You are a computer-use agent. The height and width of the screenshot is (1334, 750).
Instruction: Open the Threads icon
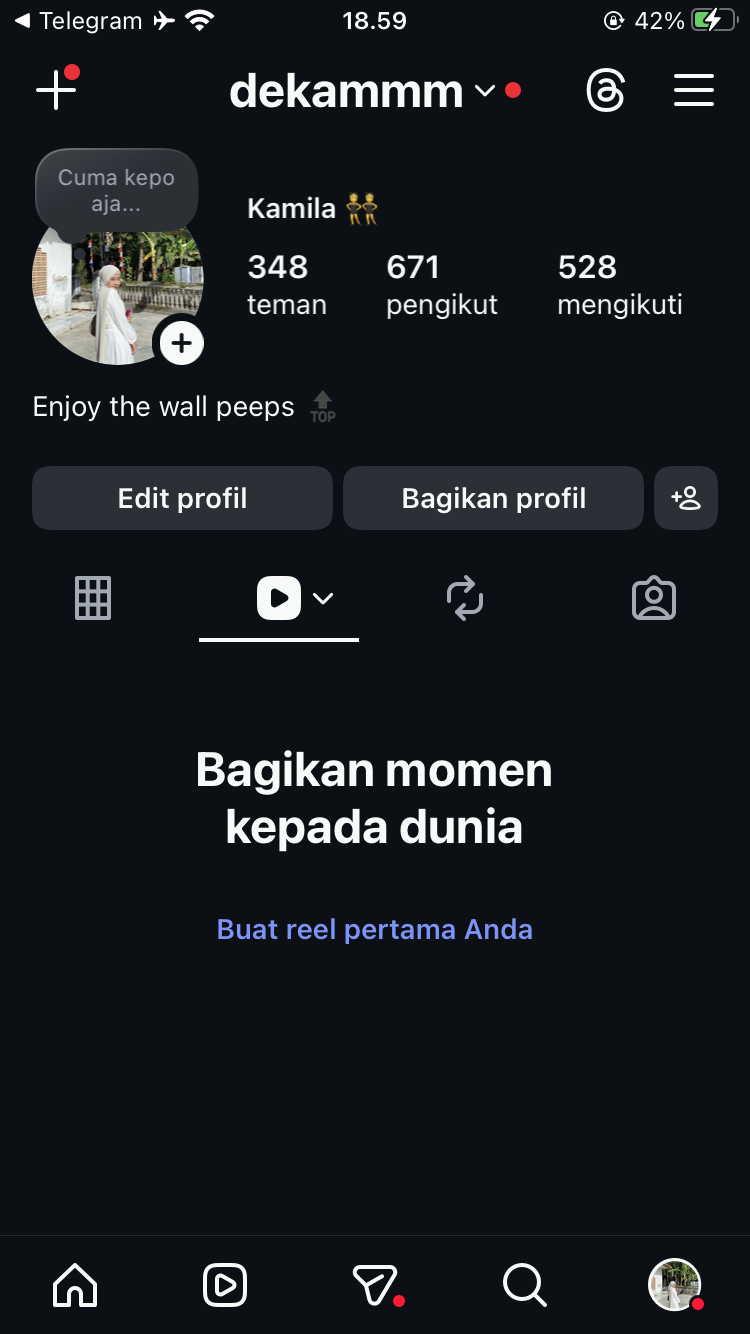(x=605, y=91)
